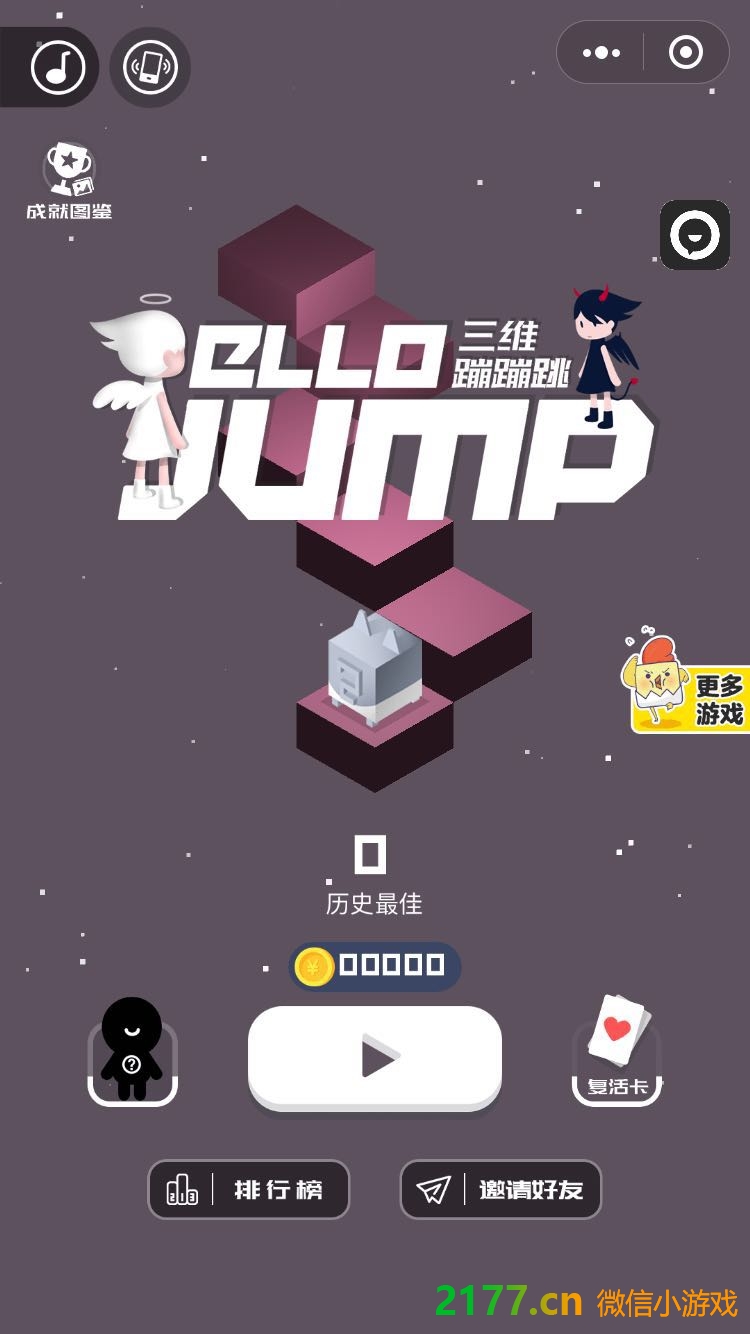Image resolution: width=750 pixels, height=1334 pixels.
Task: Open 更多游戏 for more games
Action: click(690, 685)
